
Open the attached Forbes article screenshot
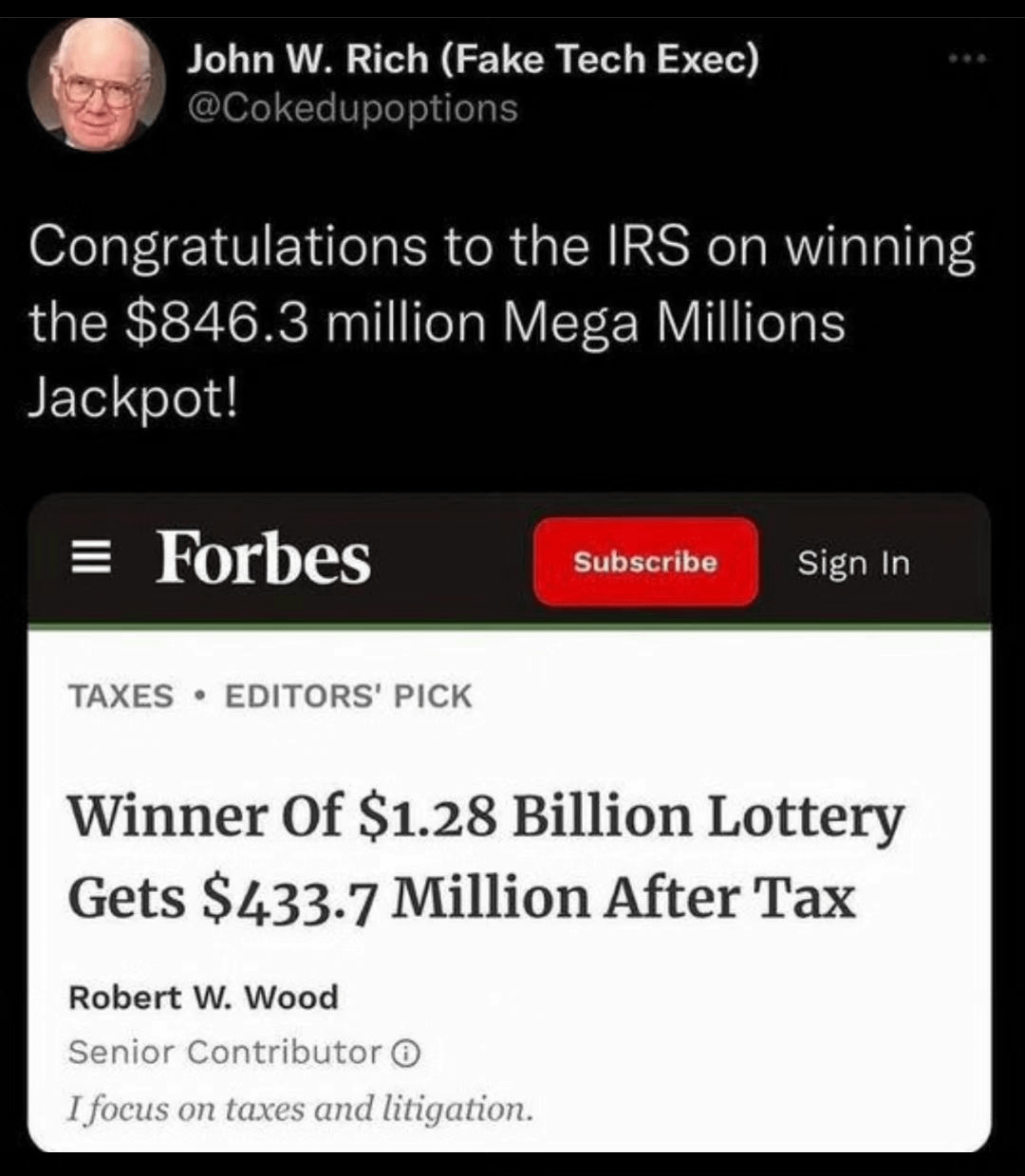pos(510,822)
